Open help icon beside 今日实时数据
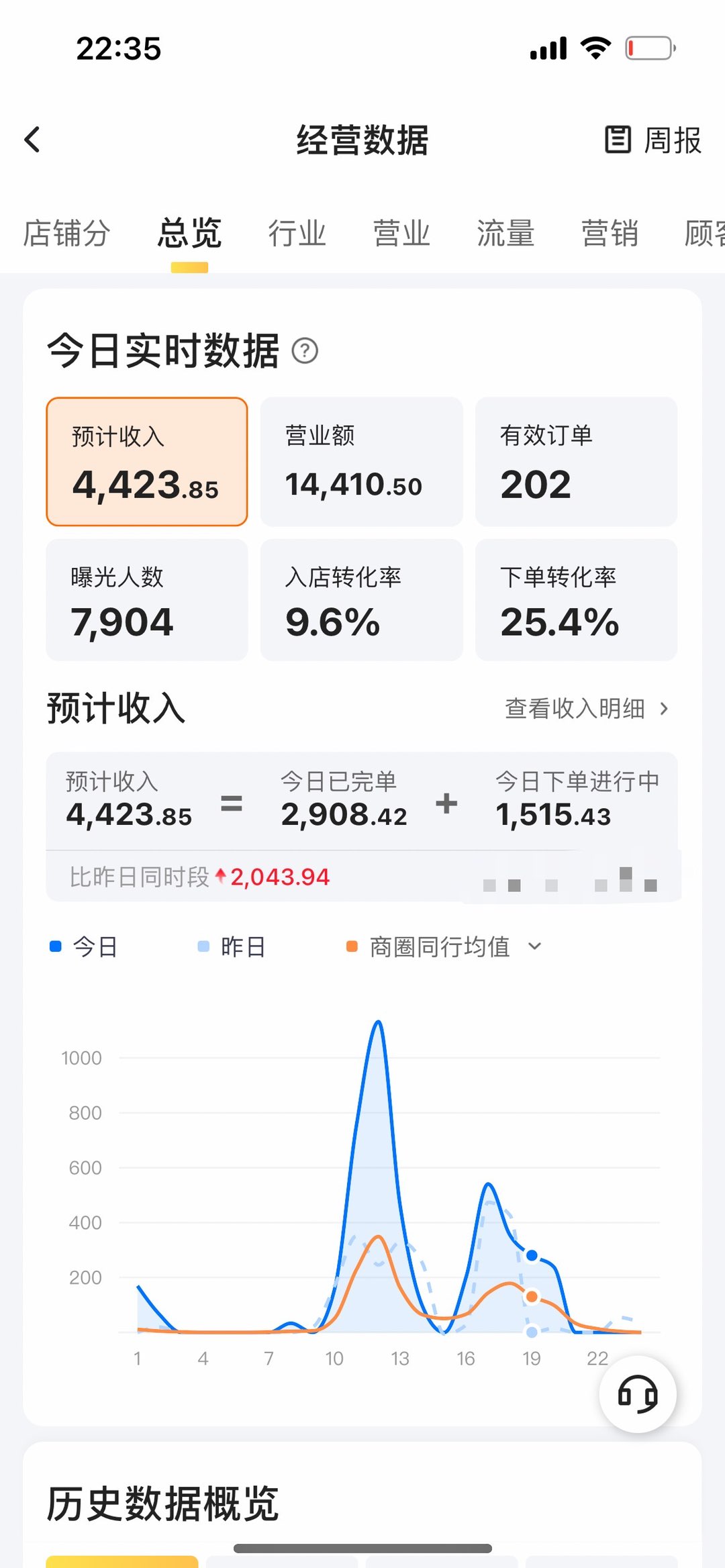The height and width of the screenshot is (1568, 725). [x=305, y=350]
